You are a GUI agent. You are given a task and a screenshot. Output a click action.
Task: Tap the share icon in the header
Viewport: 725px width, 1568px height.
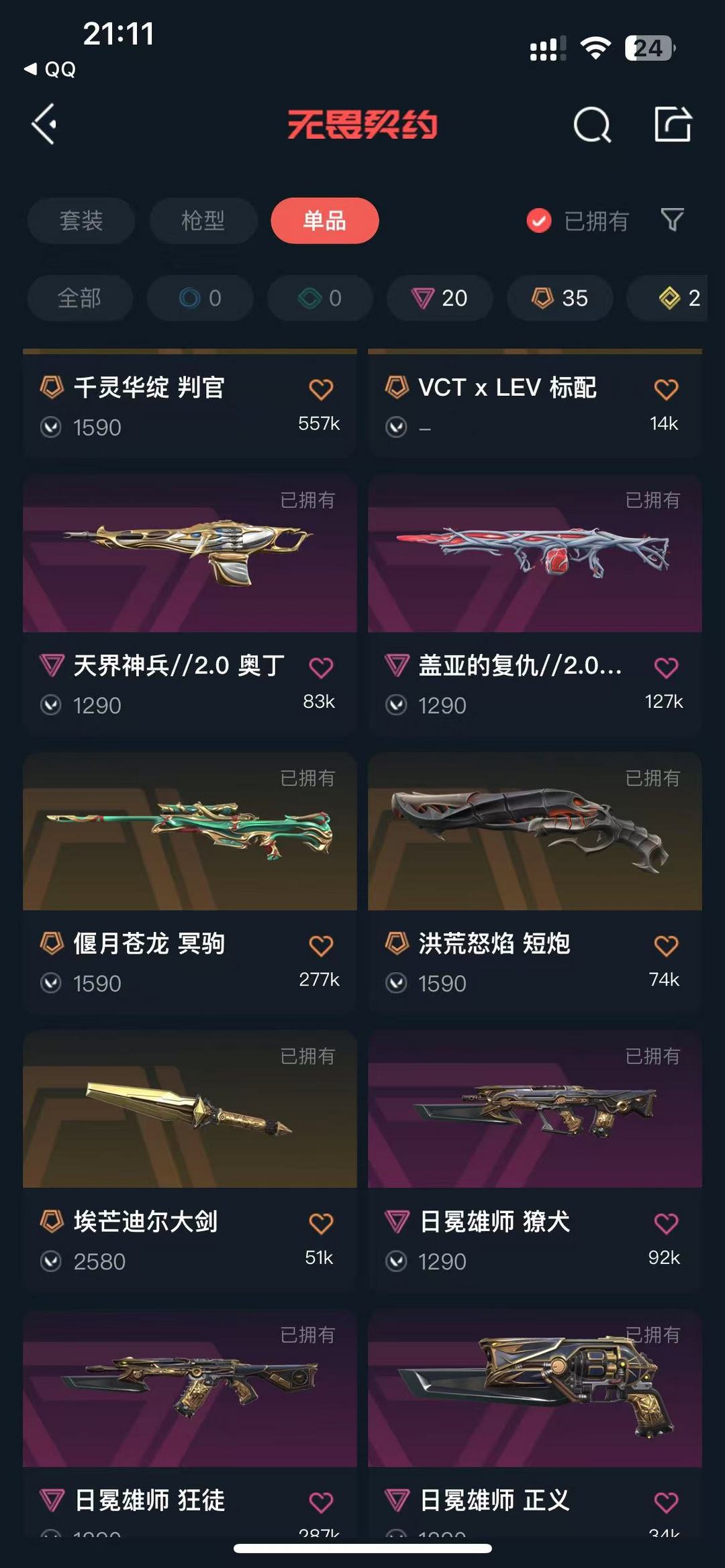coord(673,124)
